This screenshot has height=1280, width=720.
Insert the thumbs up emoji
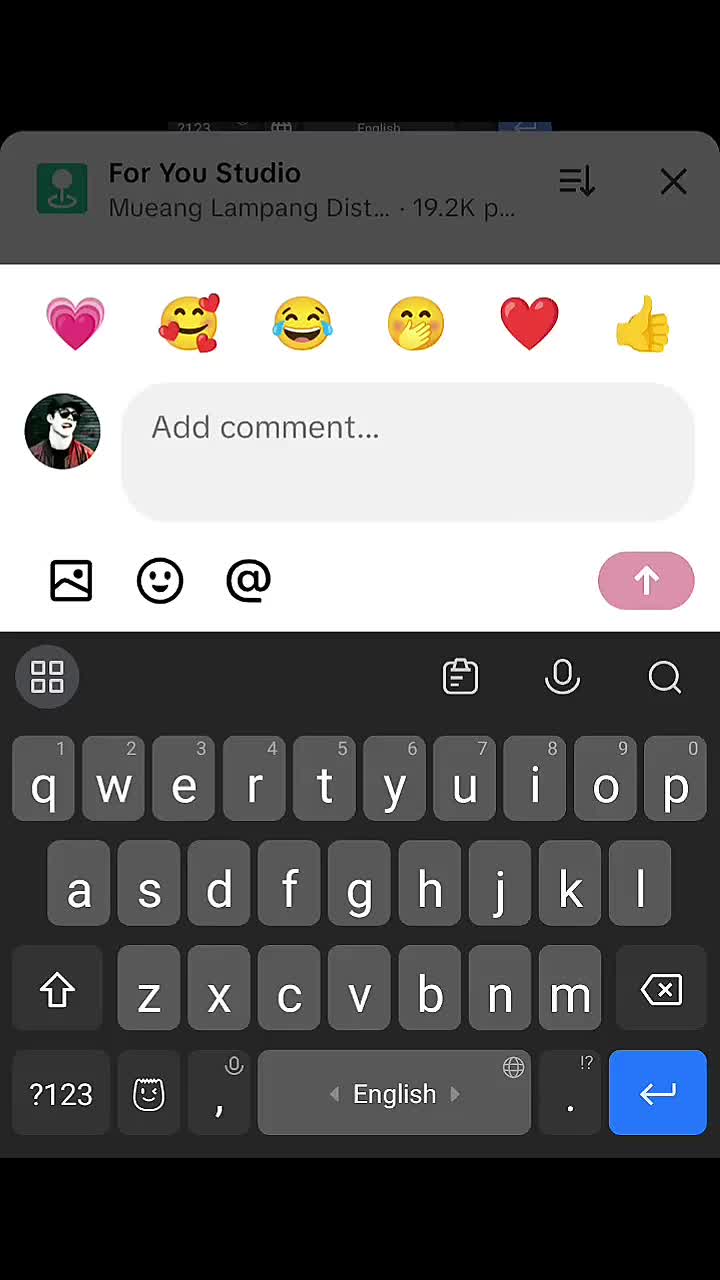[642, 323]
